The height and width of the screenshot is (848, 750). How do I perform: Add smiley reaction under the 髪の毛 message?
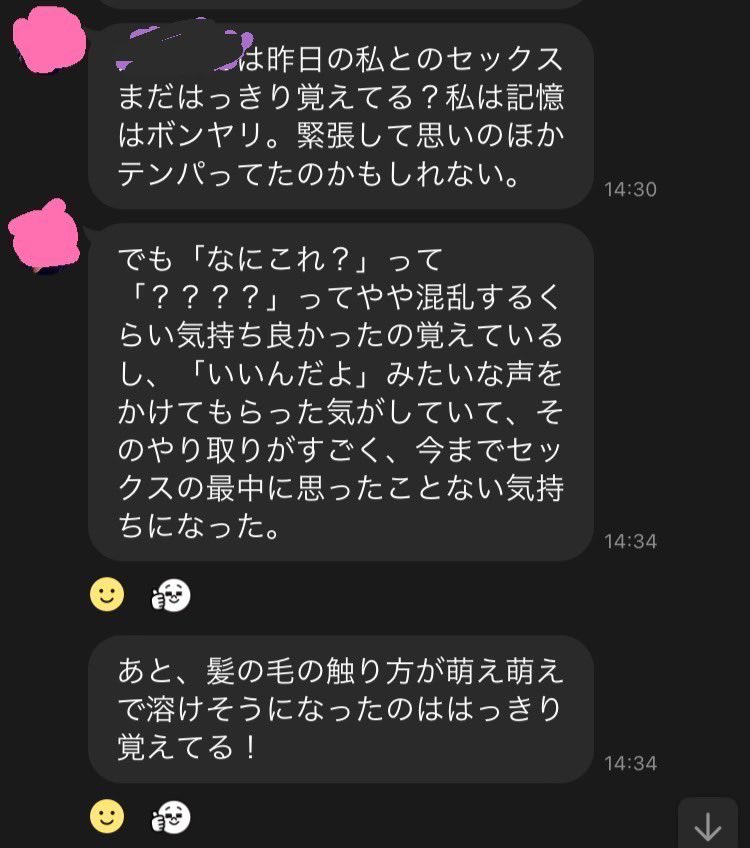click(107, 816)
